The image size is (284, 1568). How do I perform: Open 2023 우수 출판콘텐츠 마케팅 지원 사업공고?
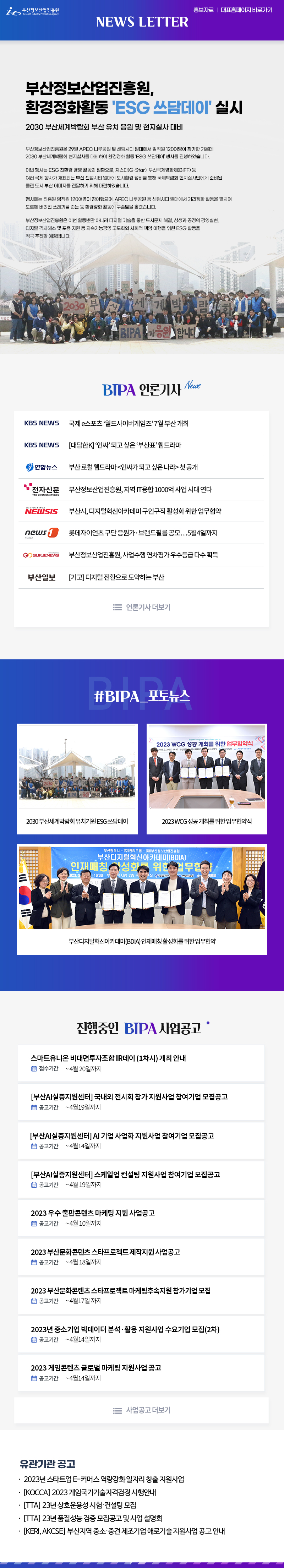92,1213
